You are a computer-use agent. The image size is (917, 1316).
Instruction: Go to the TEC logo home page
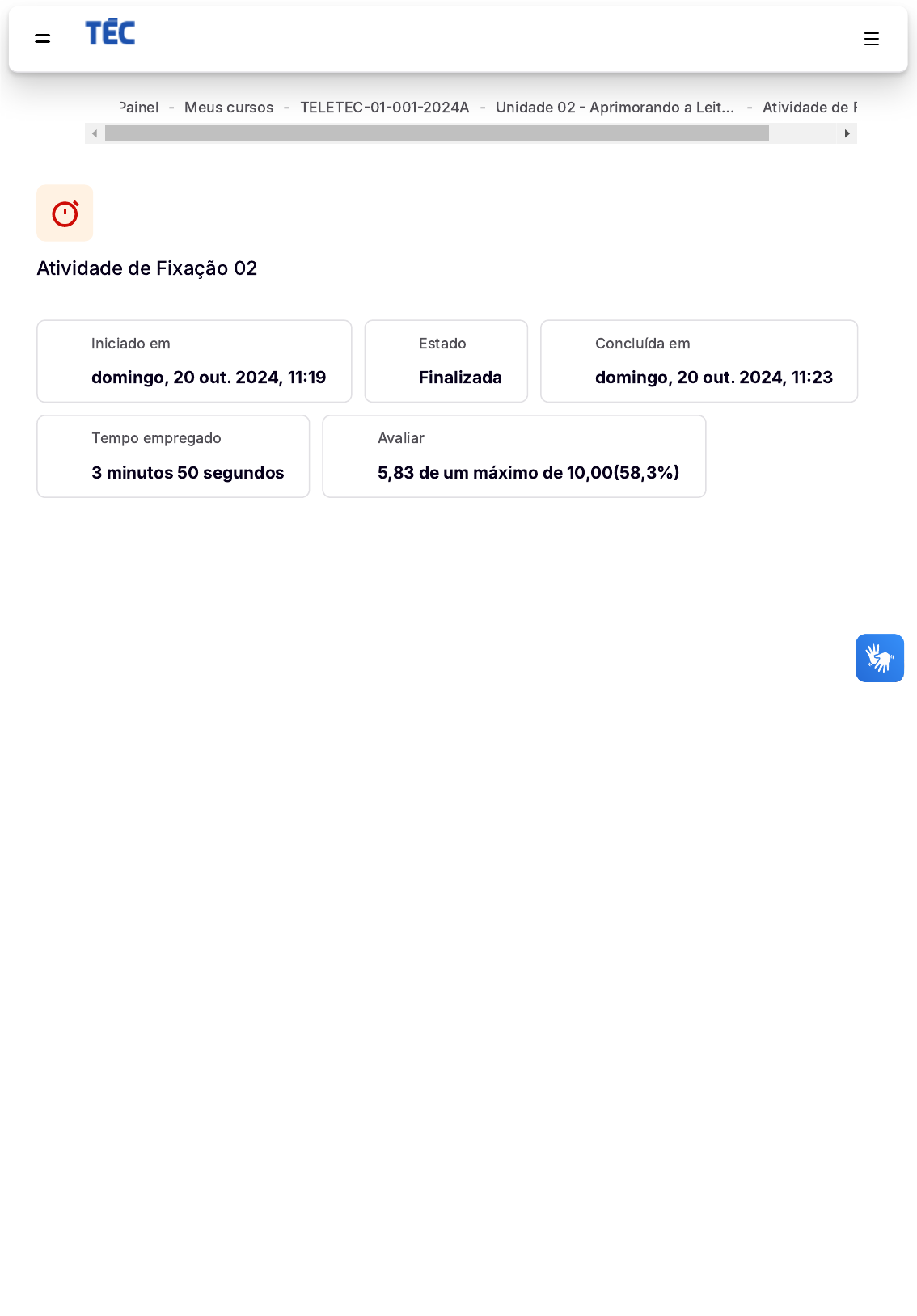pos(110,33)
